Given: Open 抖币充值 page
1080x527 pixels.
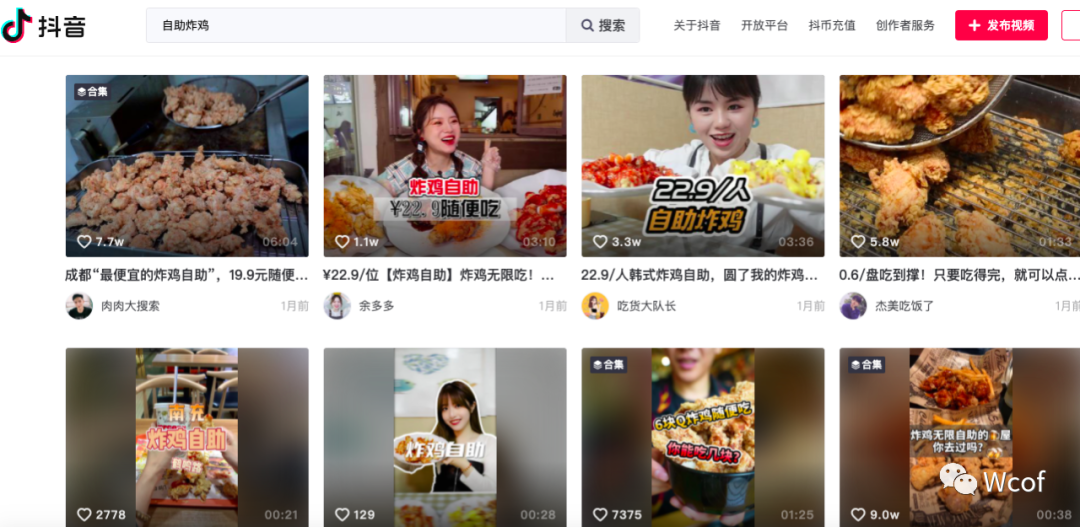Looking at the screenshot, I should click(832, 26).
